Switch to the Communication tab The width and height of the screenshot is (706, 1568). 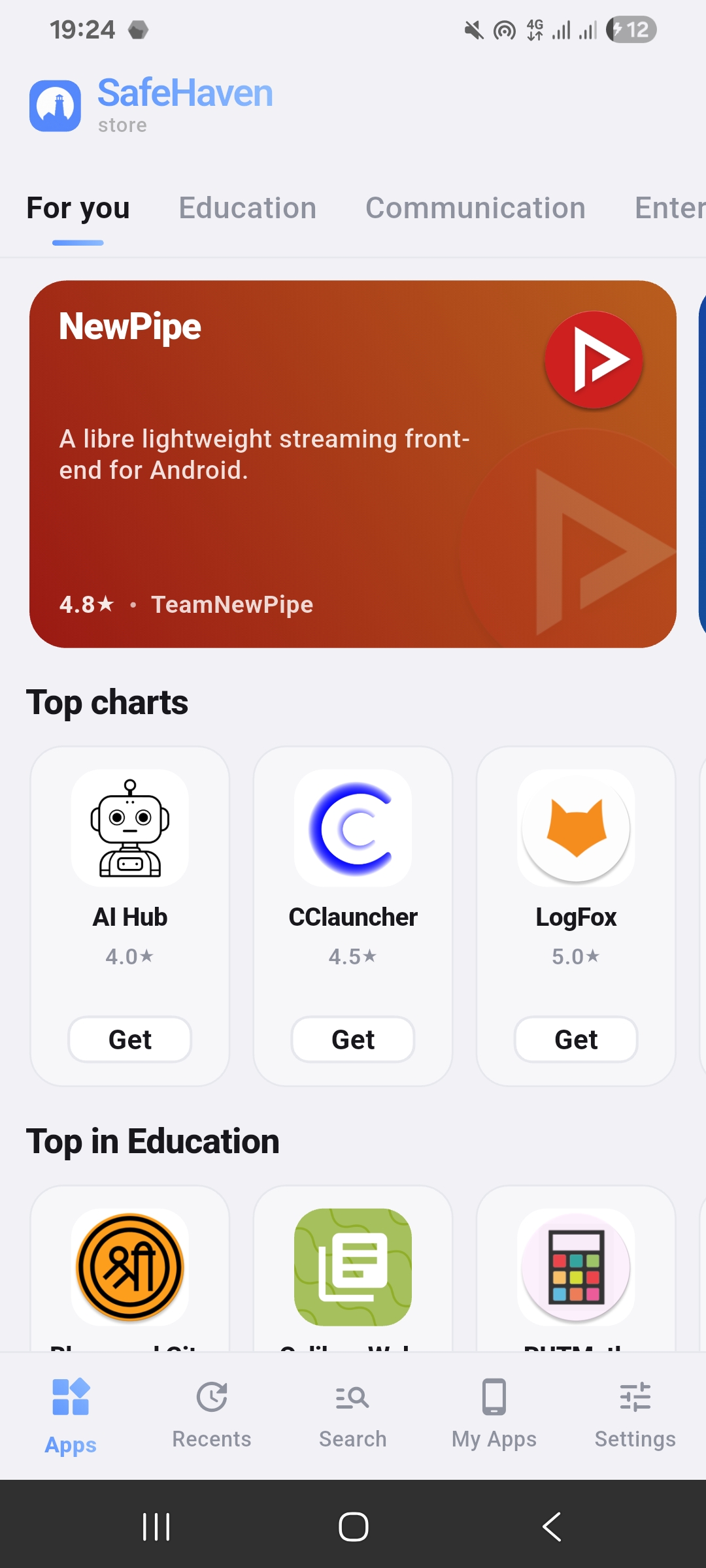tap(475, 208)
